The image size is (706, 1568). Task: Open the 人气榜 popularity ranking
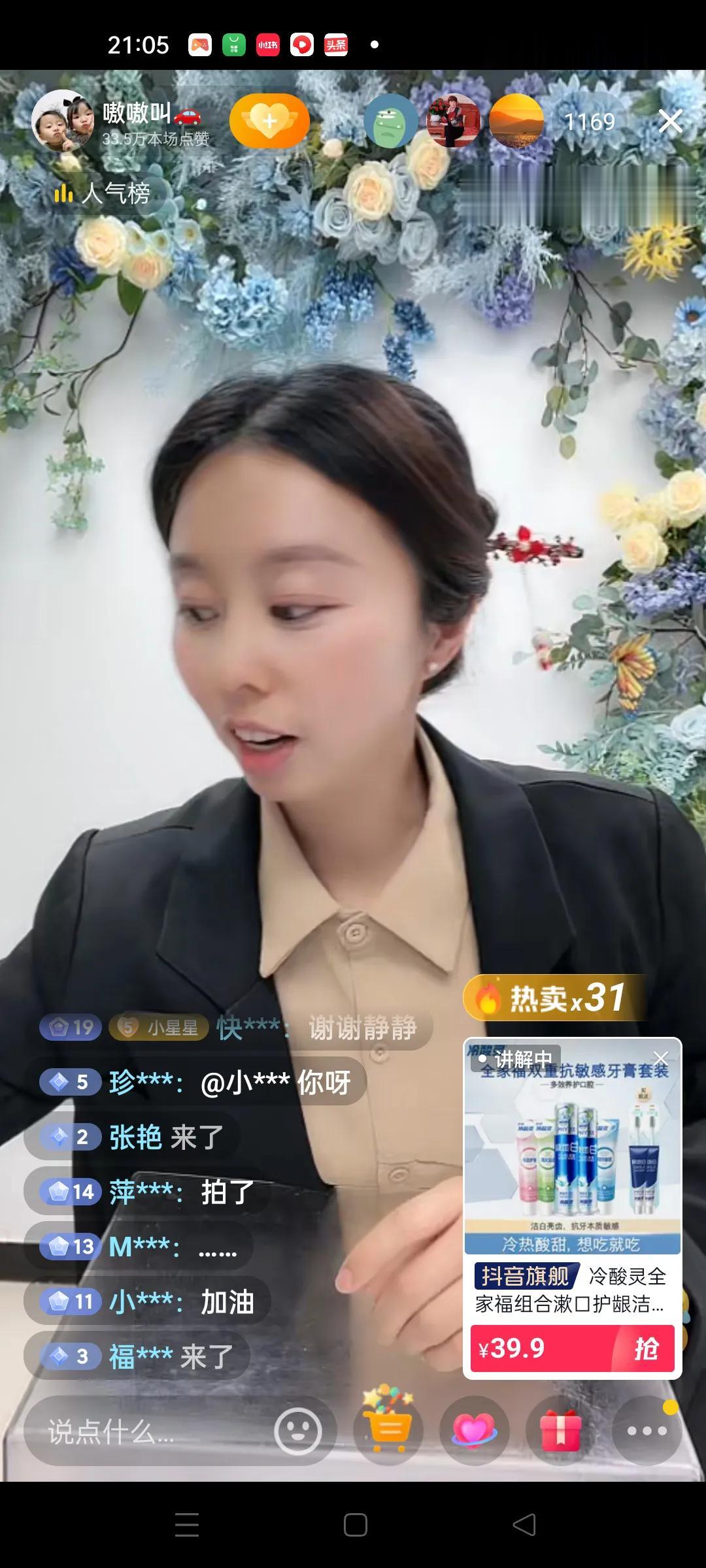pos(105,193)
